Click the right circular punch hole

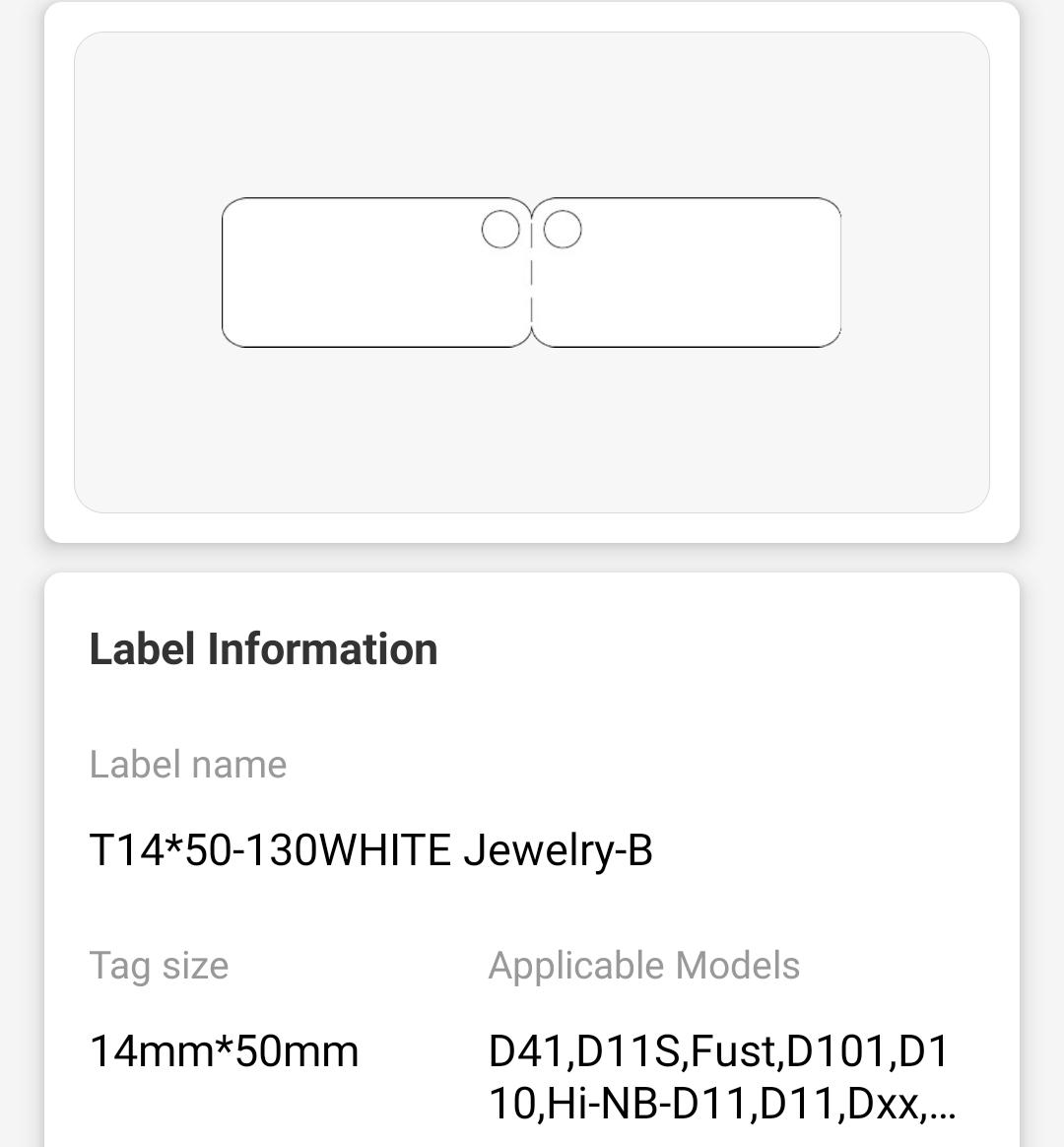click(562, 228)
